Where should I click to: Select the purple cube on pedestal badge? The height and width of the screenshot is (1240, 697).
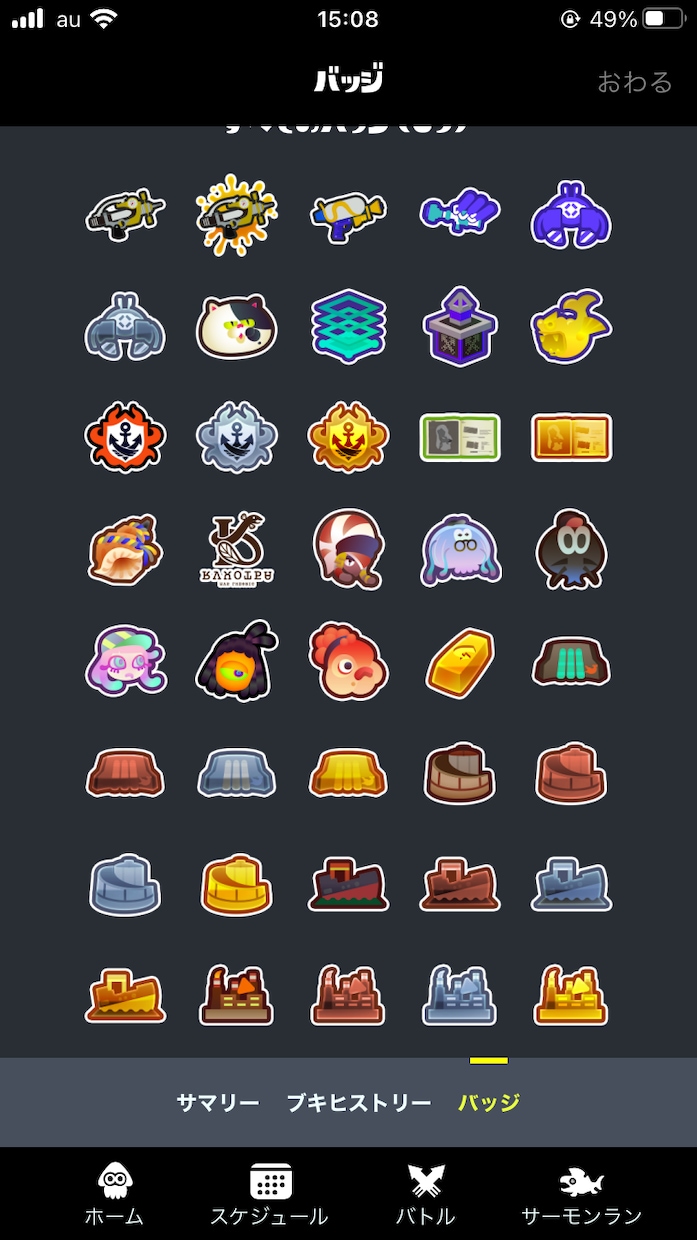[460, 327]
